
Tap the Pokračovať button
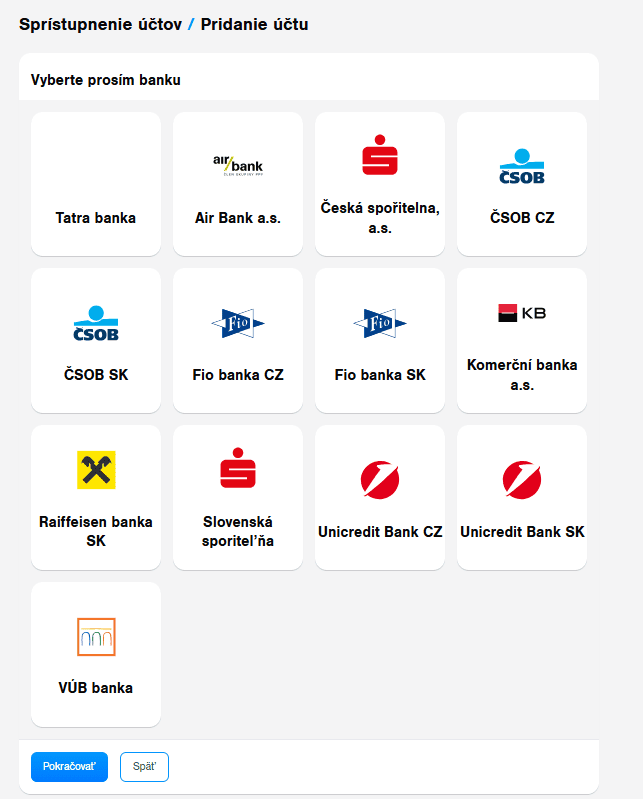tap(69, 767)
